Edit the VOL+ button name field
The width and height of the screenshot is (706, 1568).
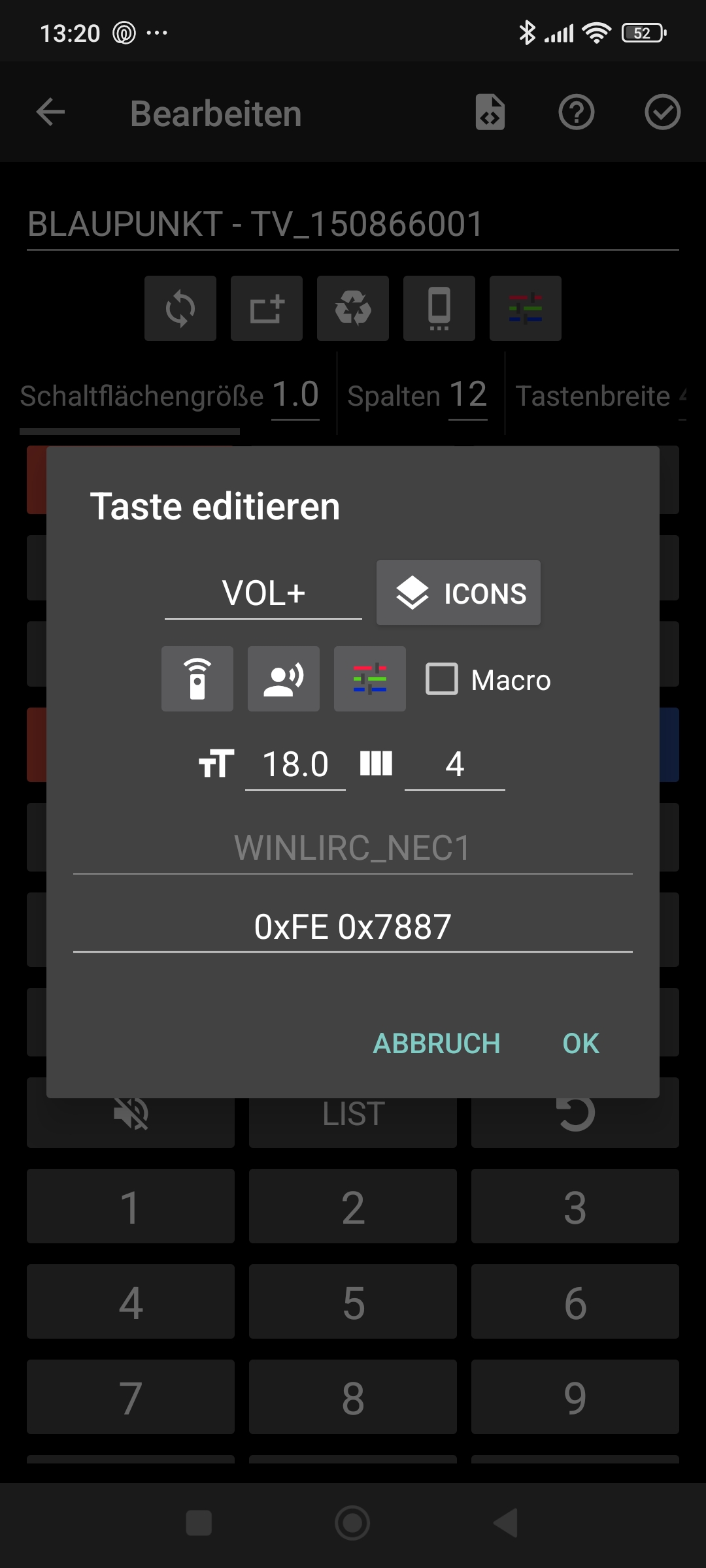(x=263, y=593)
